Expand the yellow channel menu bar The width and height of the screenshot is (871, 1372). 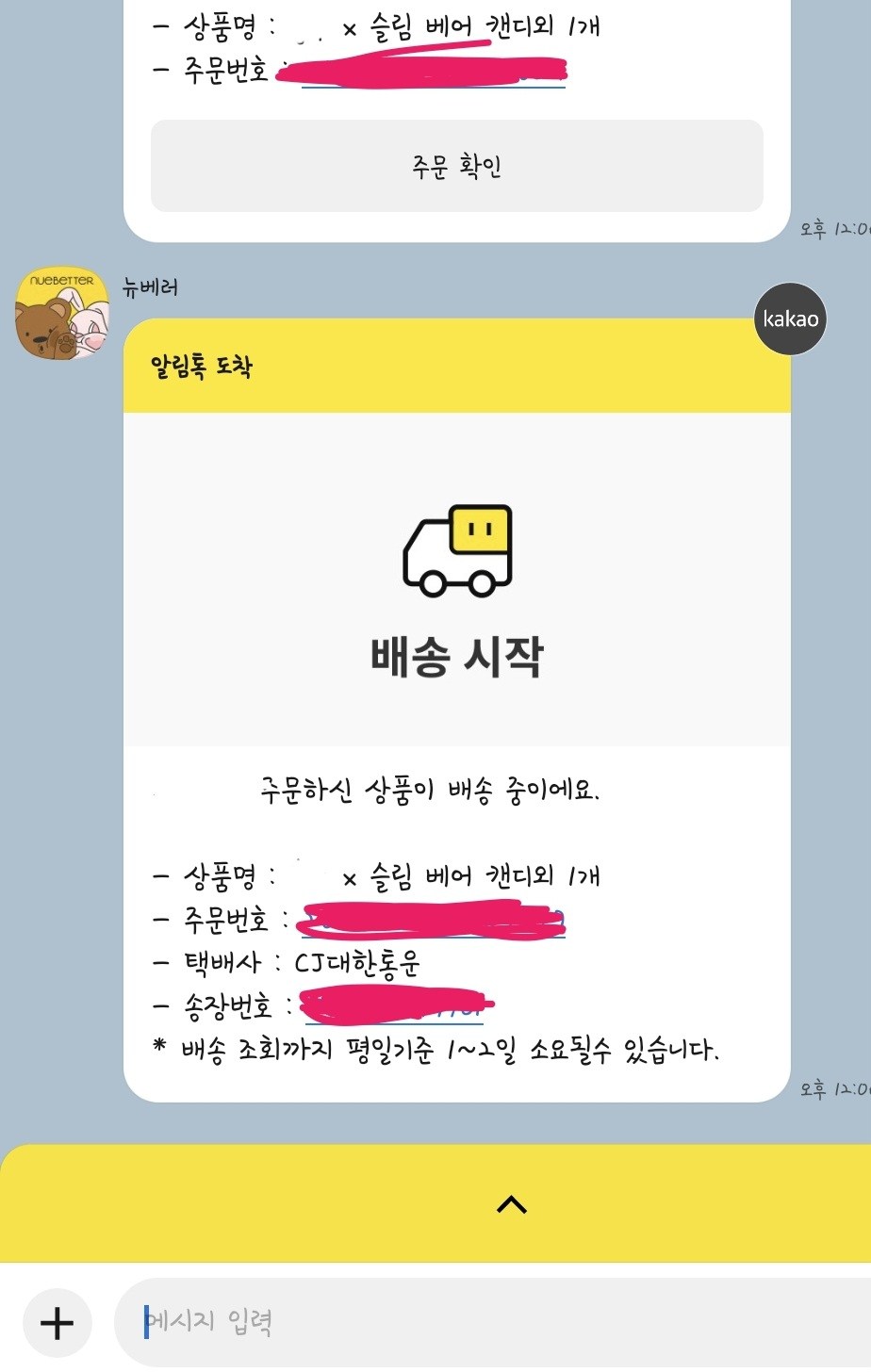click(511, 1203)
